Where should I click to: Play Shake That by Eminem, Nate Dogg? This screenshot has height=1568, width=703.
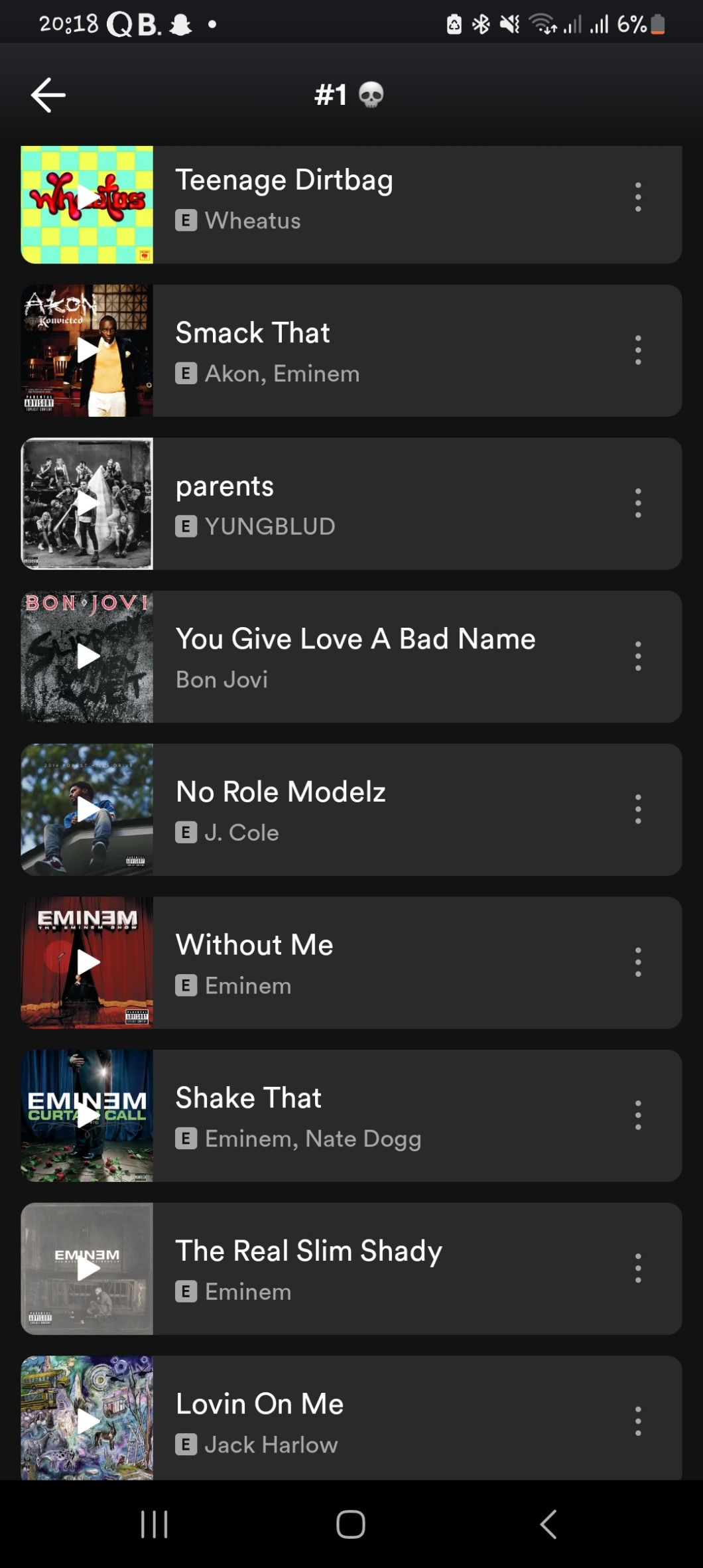point(87,1115)
